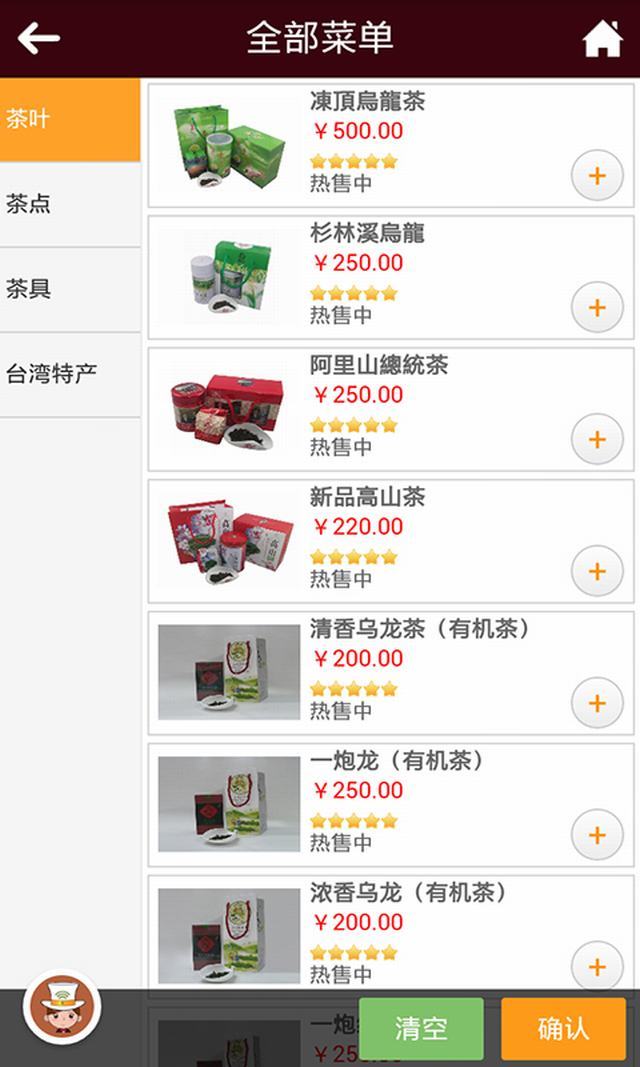Select the 茶叶 category
The height and width of the screenshot is (1067, 640).
[x=70, y=120]
